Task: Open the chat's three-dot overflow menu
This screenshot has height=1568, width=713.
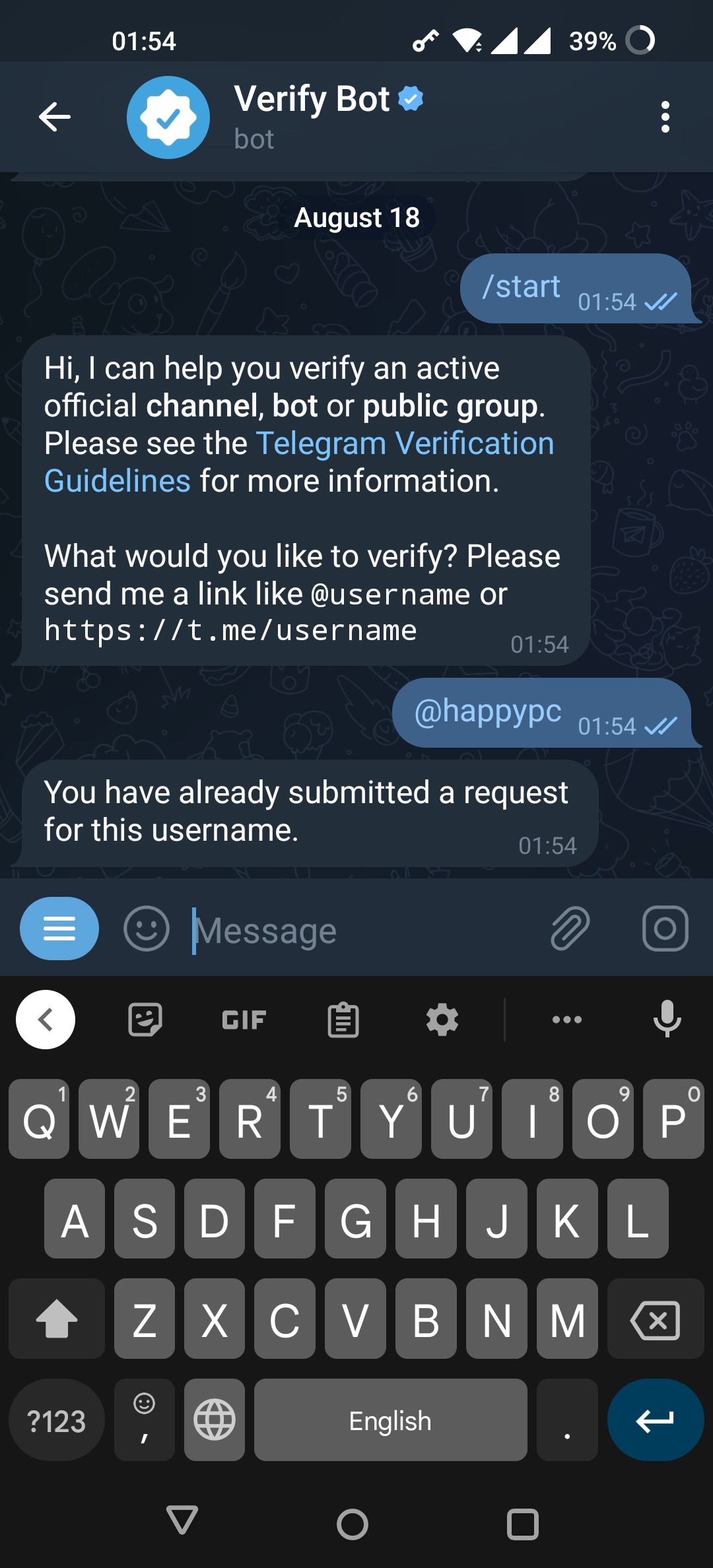Action: (665, 117)
